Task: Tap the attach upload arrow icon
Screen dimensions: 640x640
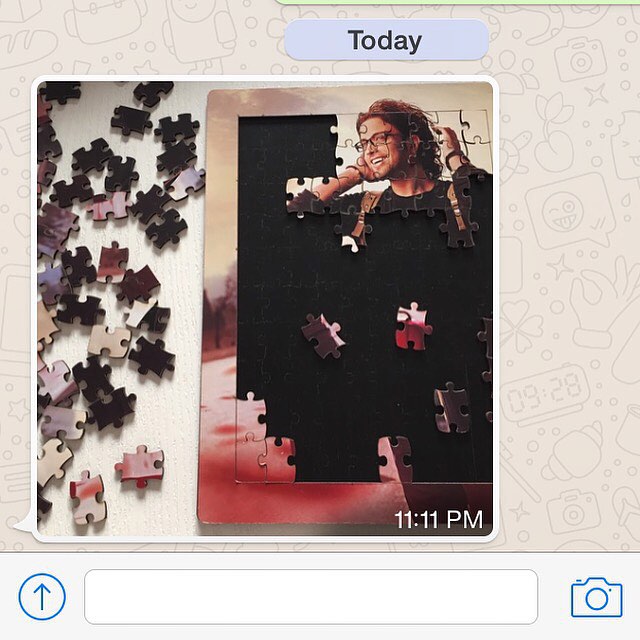Action: click(42, 597)
